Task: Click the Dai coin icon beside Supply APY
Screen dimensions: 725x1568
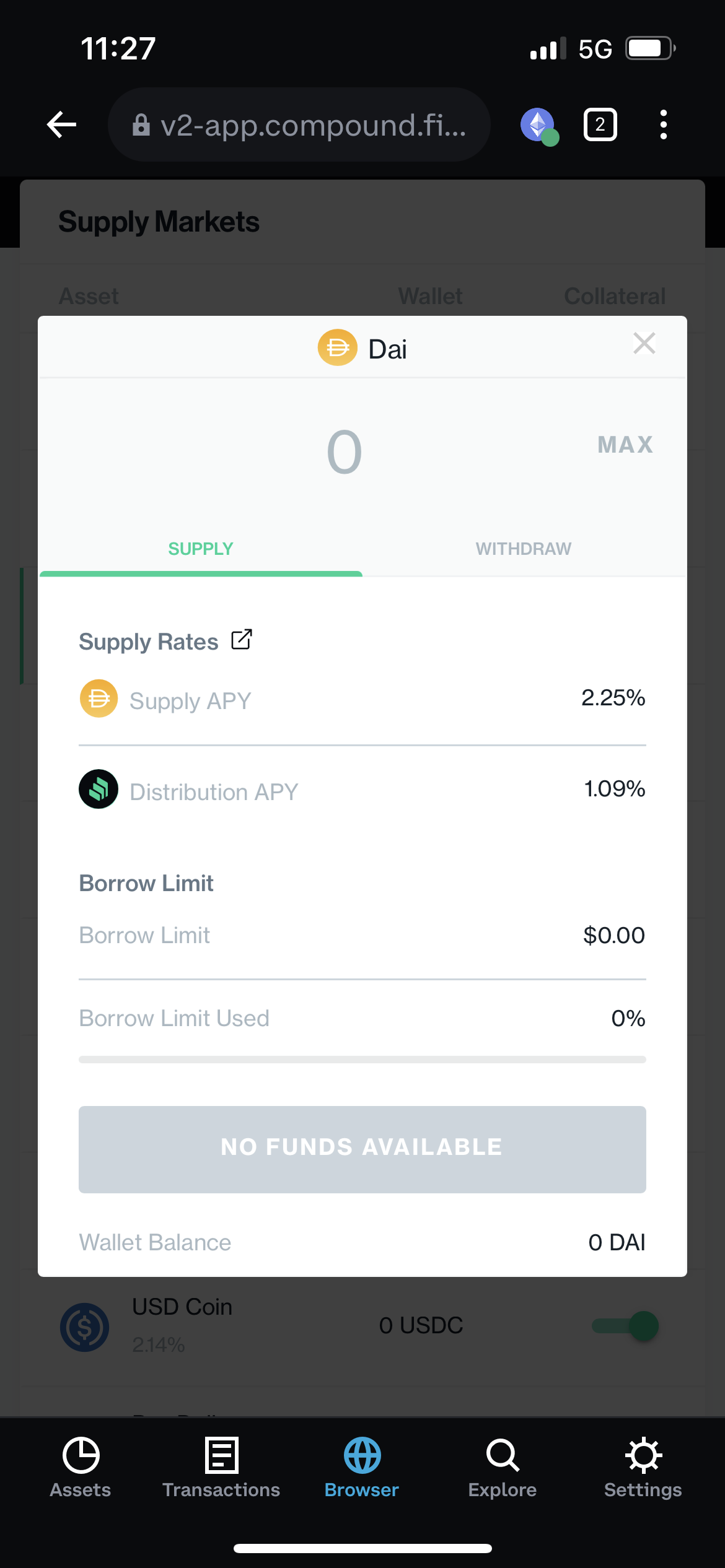Action: pyautogui.click(x=97, y=699)
